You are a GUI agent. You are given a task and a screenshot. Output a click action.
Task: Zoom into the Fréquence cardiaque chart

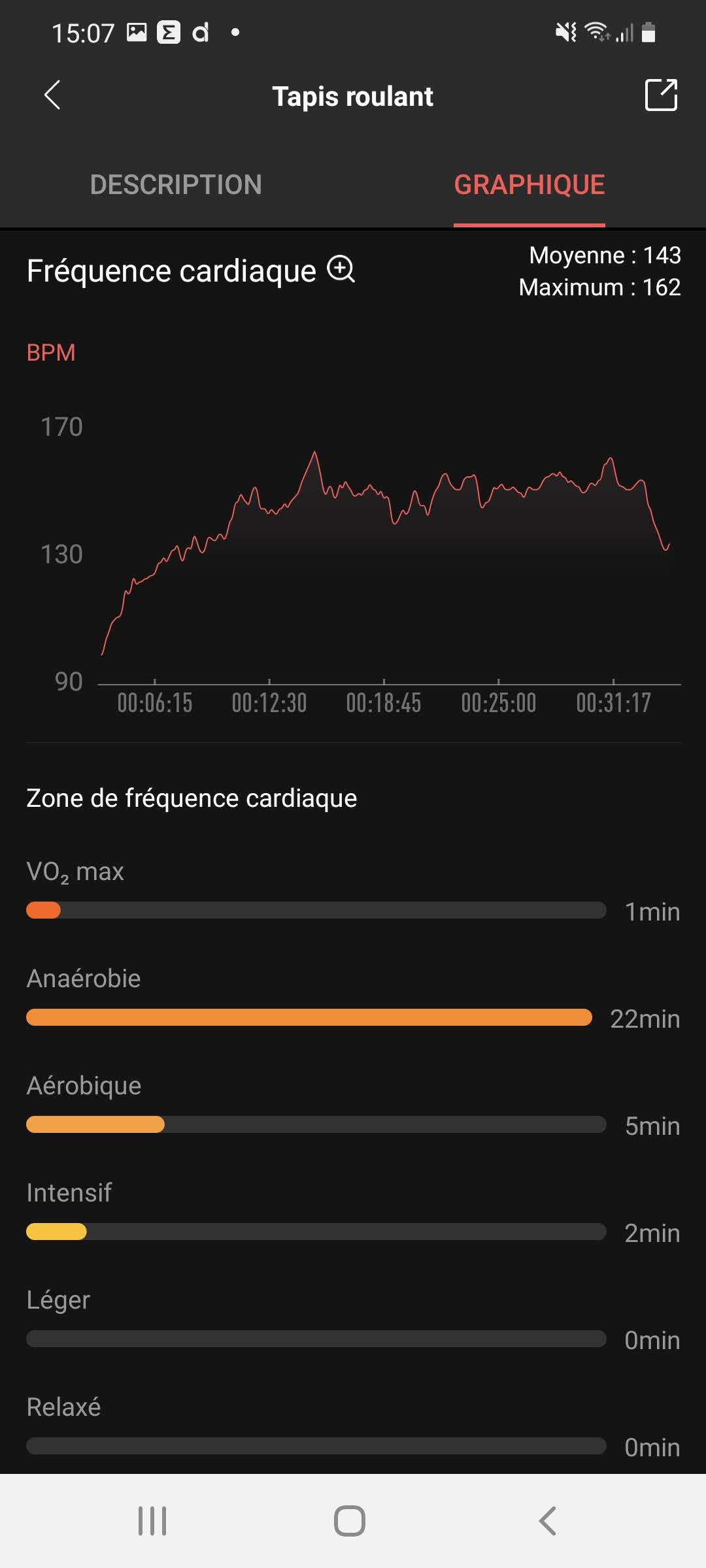(x=341, y=269)
